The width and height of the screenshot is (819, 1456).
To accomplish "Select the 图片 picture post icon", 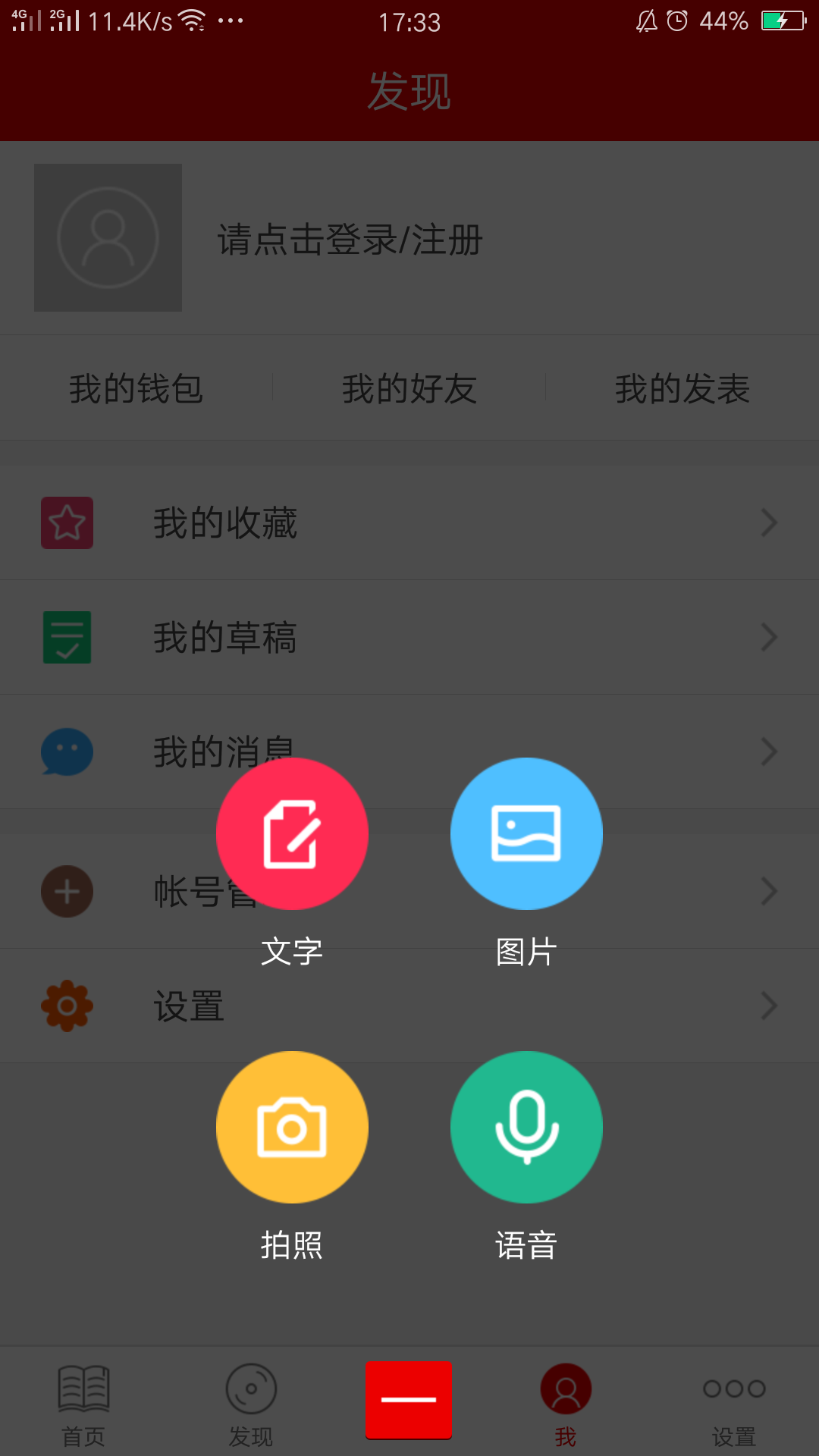I will coord(526,833).
